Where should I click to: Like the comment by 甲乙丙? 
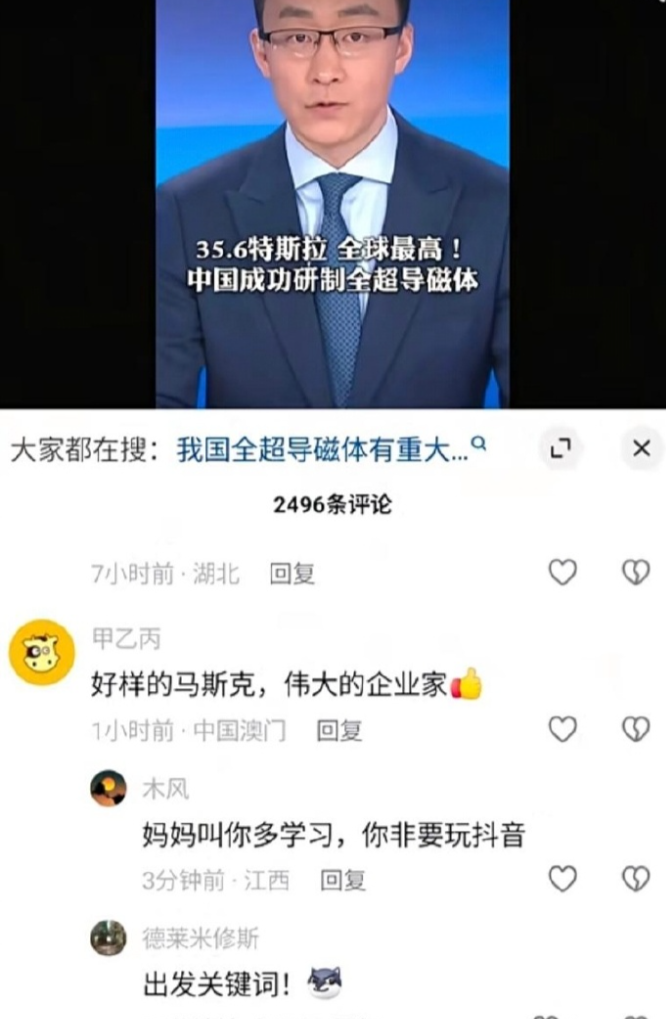tap(563, 730)
